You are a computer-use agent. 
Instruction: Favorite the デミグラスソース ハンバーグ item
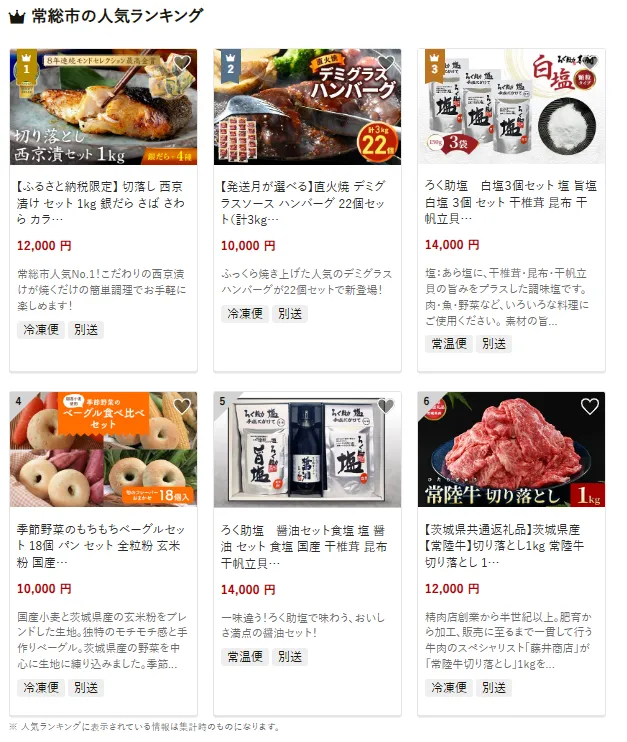386,63
